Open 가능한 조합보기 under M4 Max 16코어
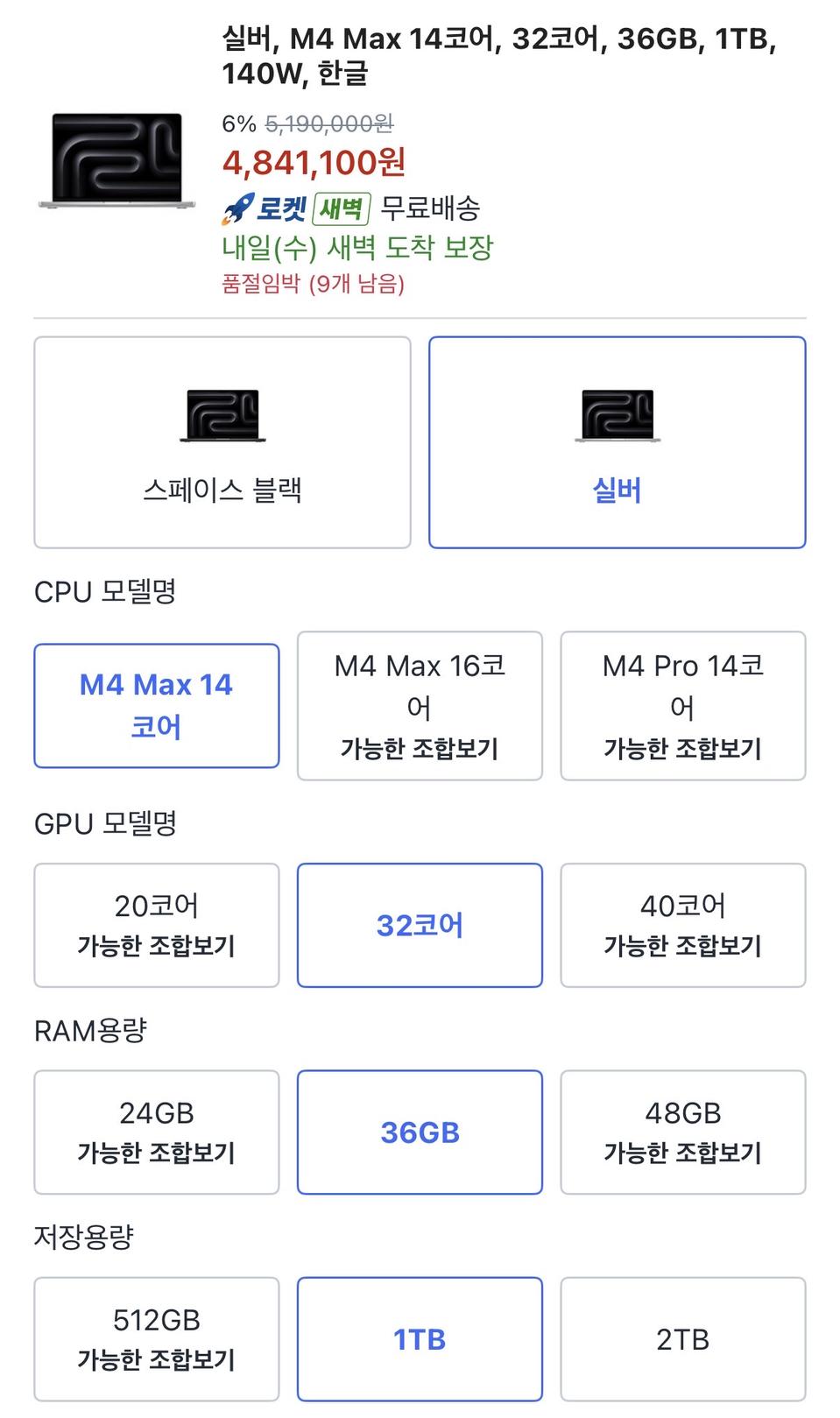 tap(419, 749)
